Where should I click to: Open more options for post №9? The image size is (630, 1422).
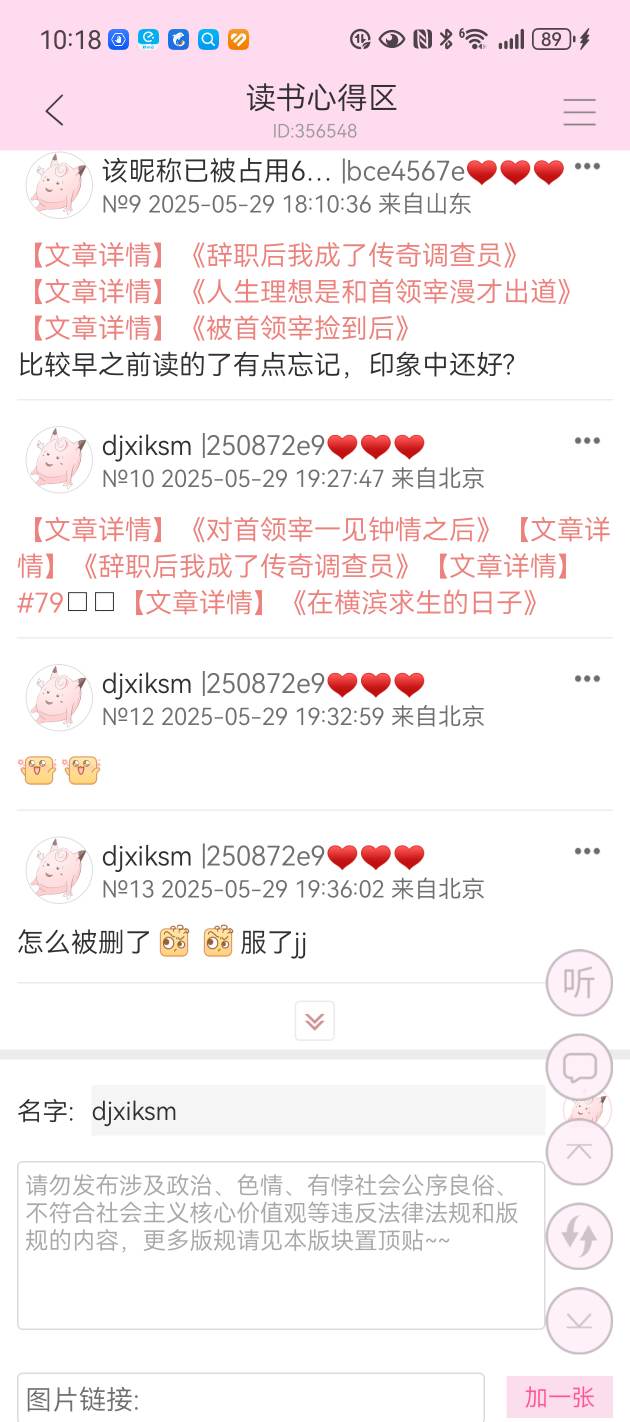[587, 167]
